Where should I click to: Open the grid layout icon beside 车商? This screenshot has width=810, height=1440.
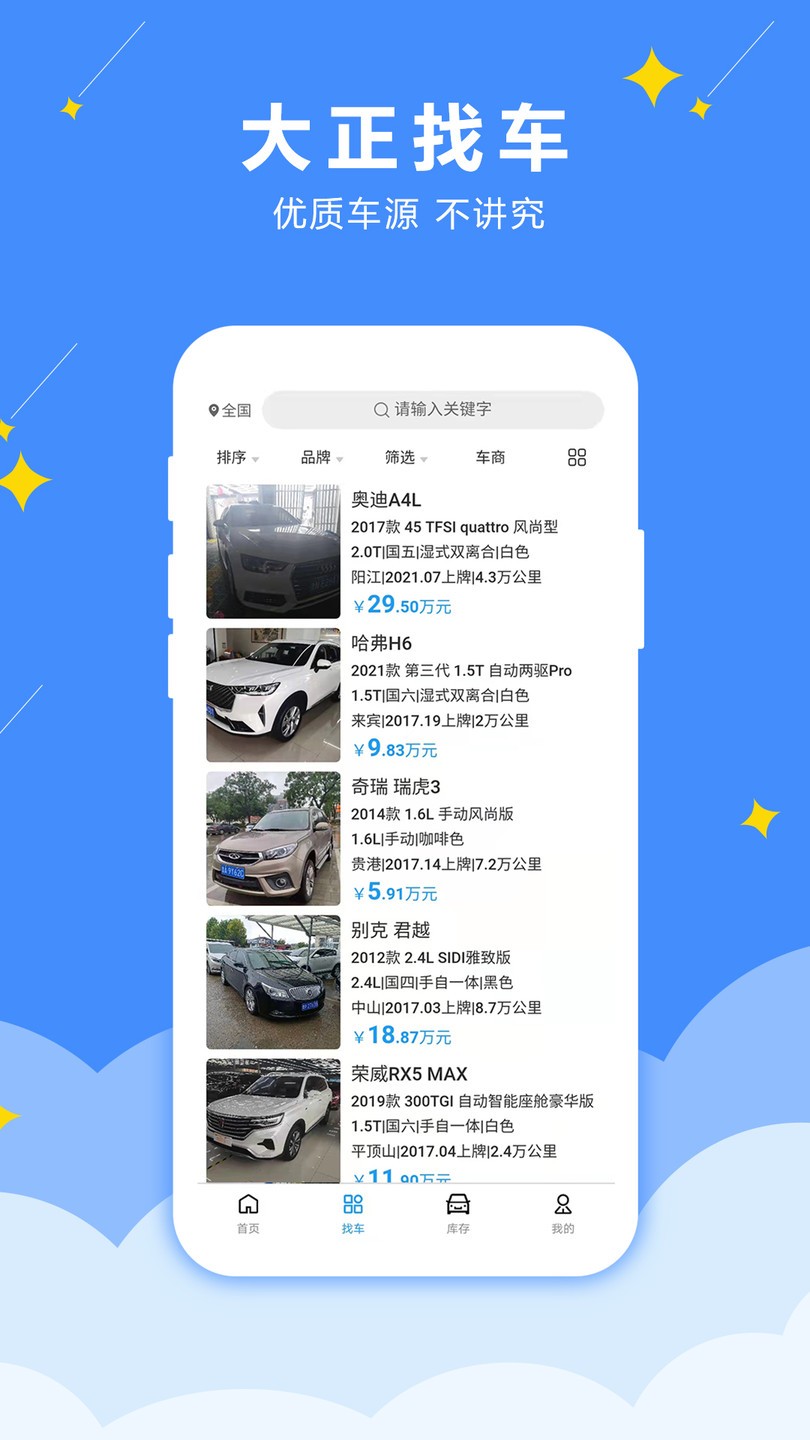pyautogui.click(x=576, y=458)
